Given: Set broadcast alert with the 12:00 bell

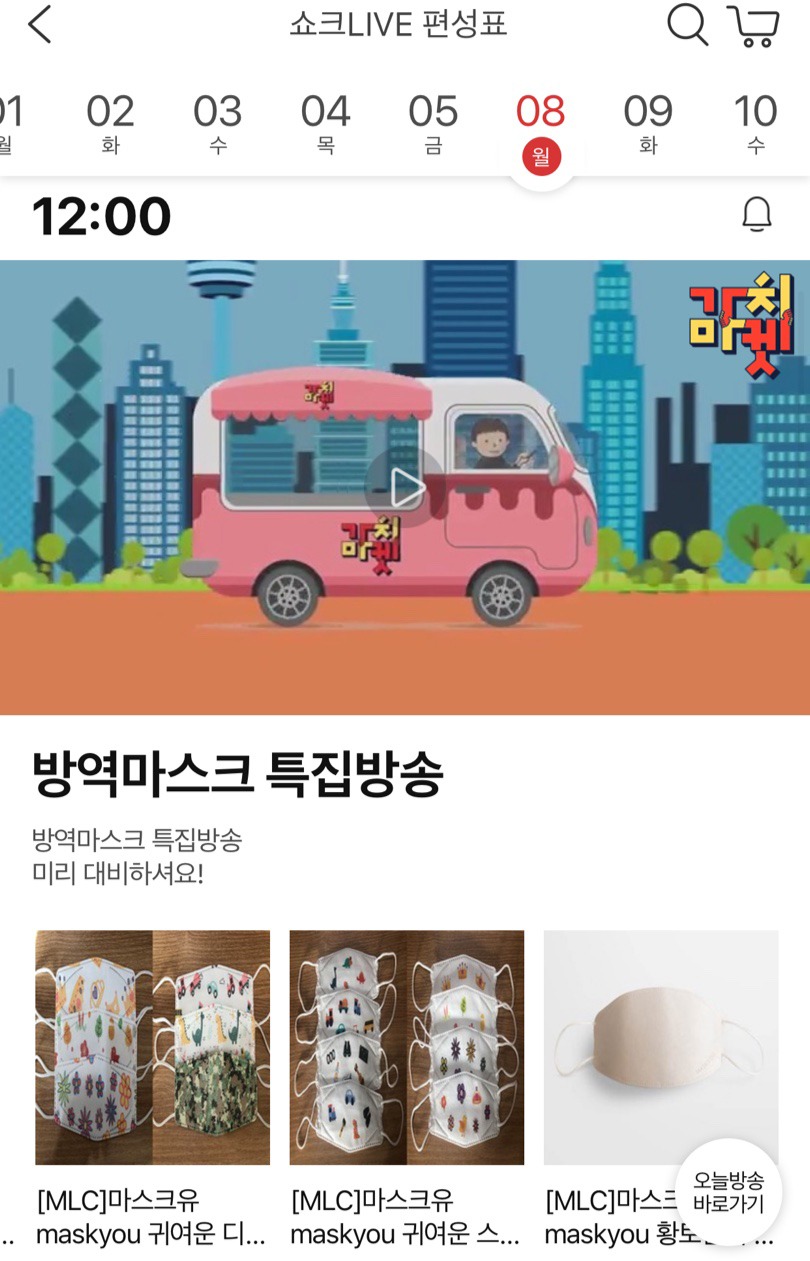Looking at the screenshot, I should pyautogui.click(x=757, y=214).
